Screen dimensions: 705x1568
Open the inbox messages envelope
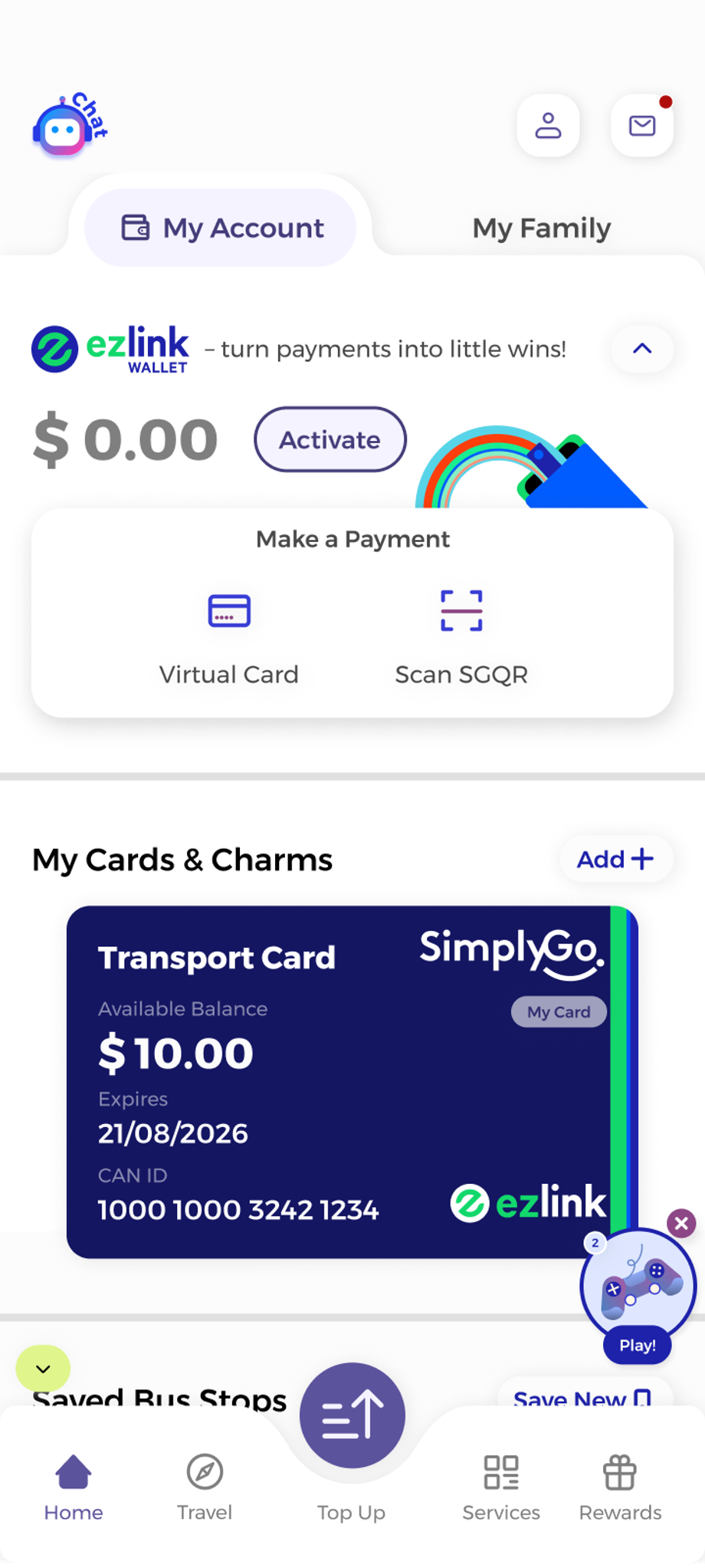(x=642, y=126)
